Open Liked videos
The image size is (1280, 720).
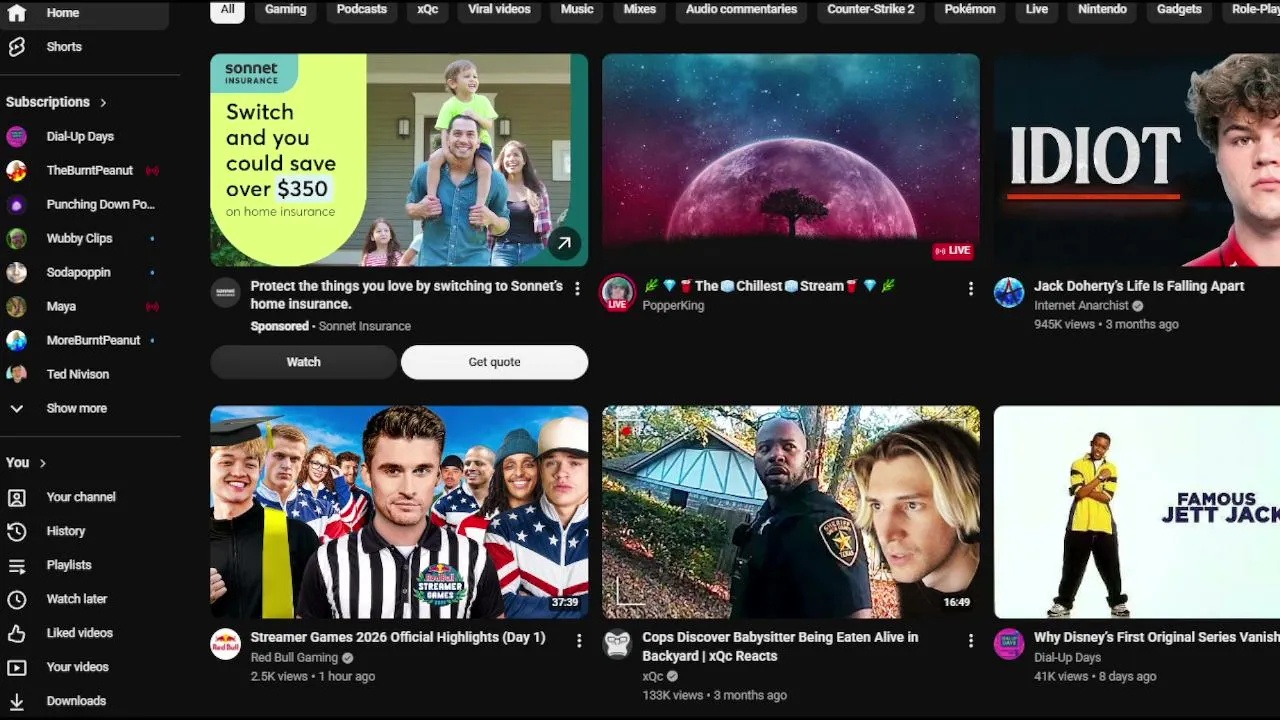pos(79,633)
